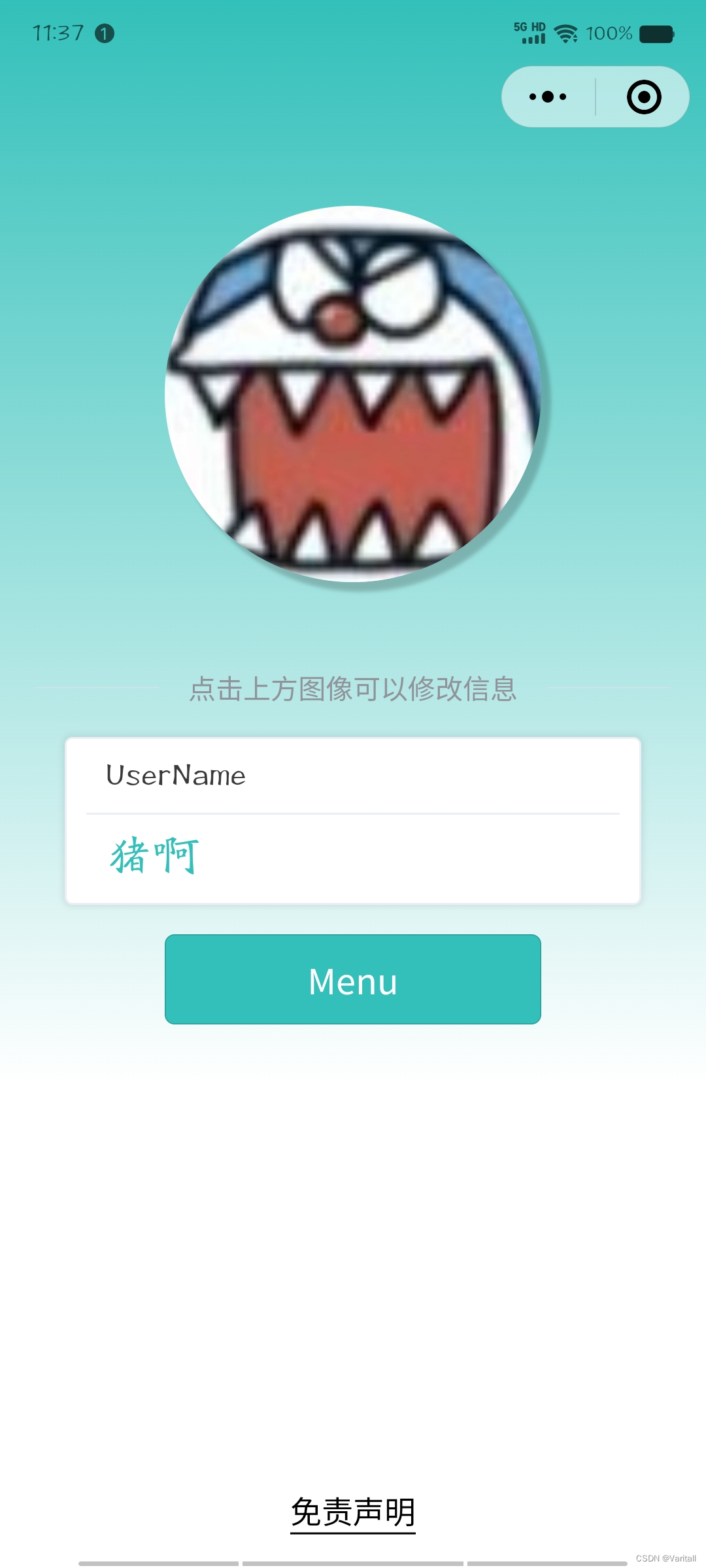This screenshot has width=706, height=1568.
Task: Tap the profile avatar to edit info
Action: [353, 394]
